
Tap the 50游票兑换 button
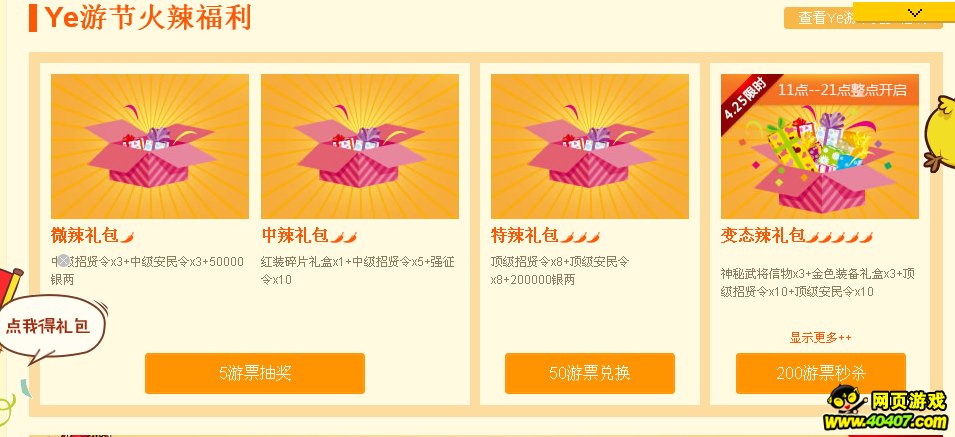pos(589,373)
